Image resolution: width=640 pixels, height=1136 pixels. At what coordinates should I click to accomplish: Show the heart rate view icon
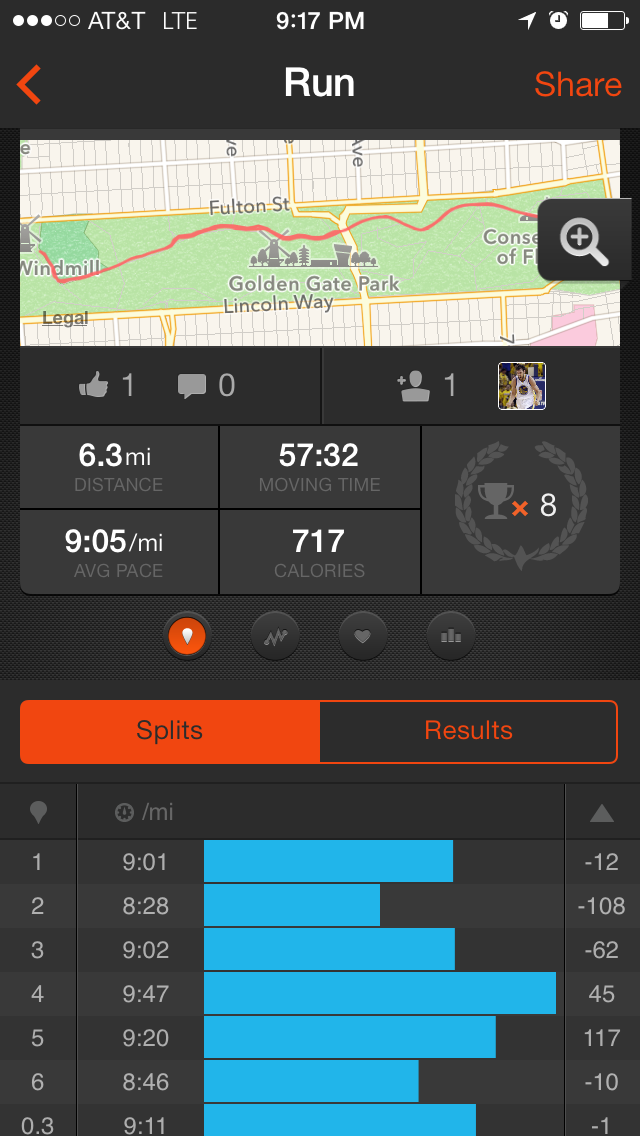[x=363, y=635]
